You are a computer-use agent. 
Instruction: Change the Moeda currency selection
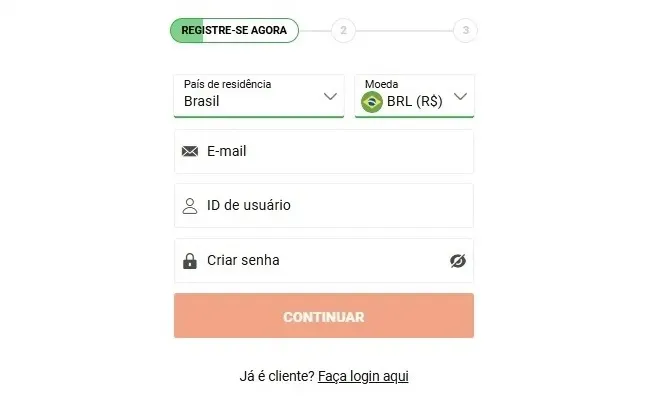tap(414, 97)
